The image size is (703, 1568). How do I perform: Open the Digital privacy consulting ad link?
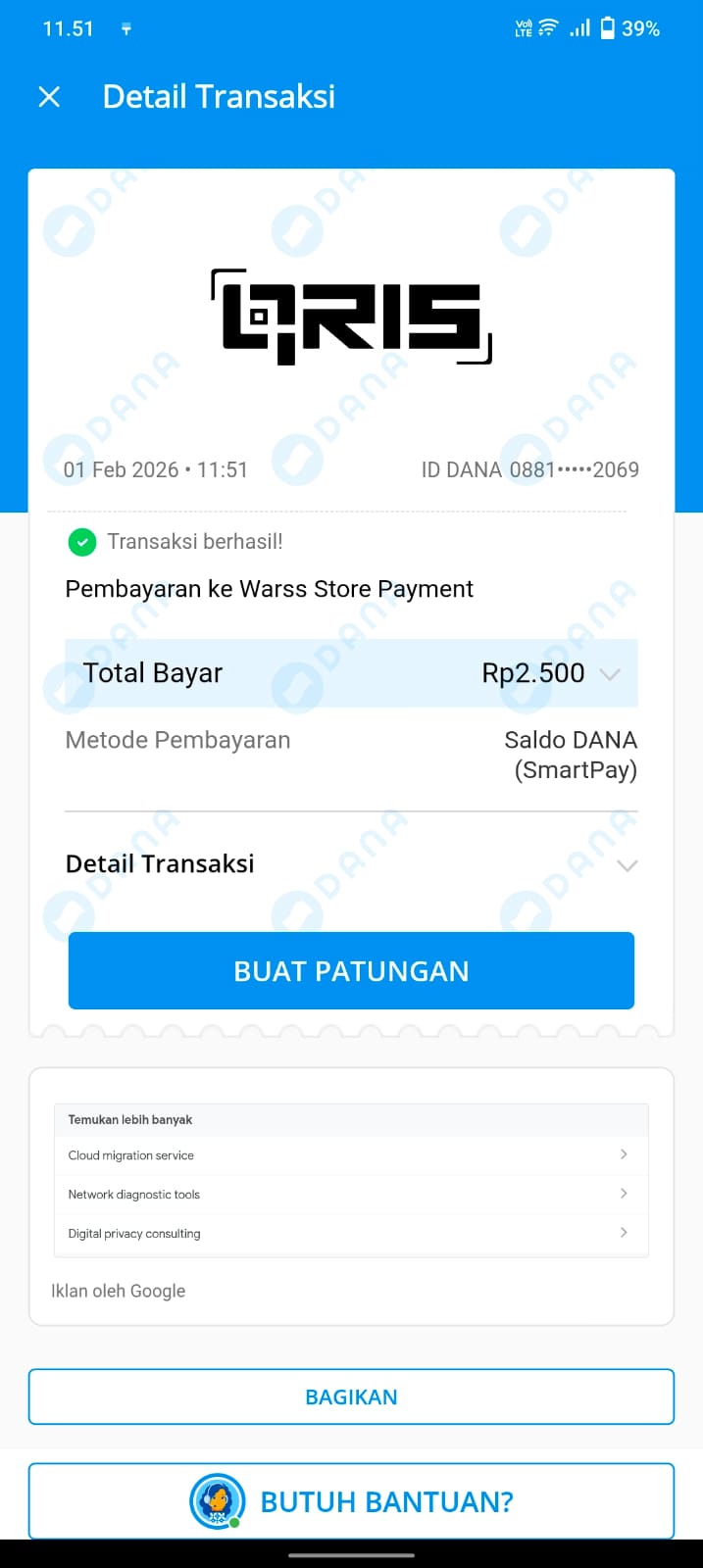pos(351,1234)
